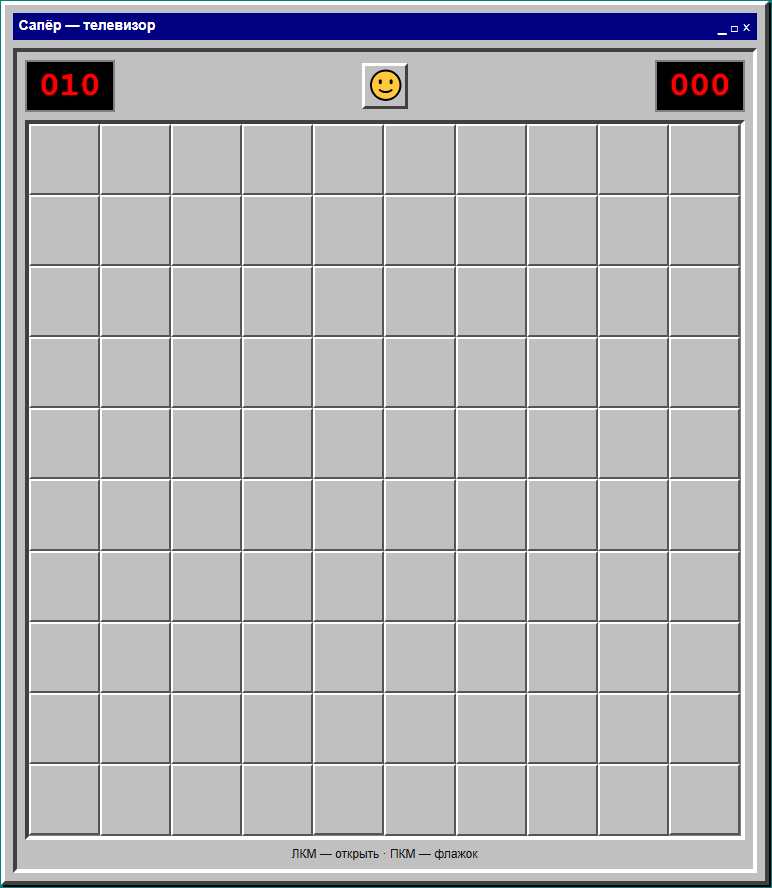This screenshot has width=772, height=888.
Task: Maximize the Сапёр window
Action: pos(735,28)
